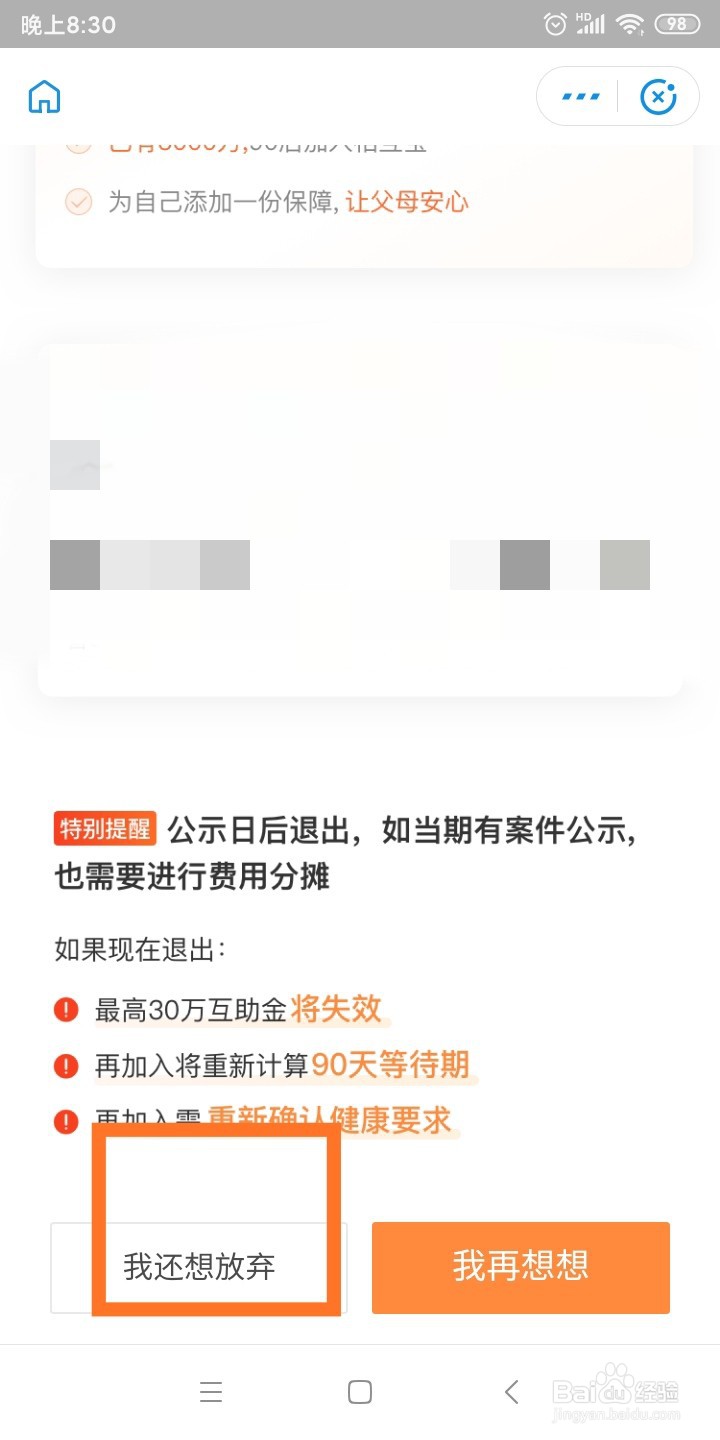Tap the 将失效 highlighted text

[x=337, y=1009]
